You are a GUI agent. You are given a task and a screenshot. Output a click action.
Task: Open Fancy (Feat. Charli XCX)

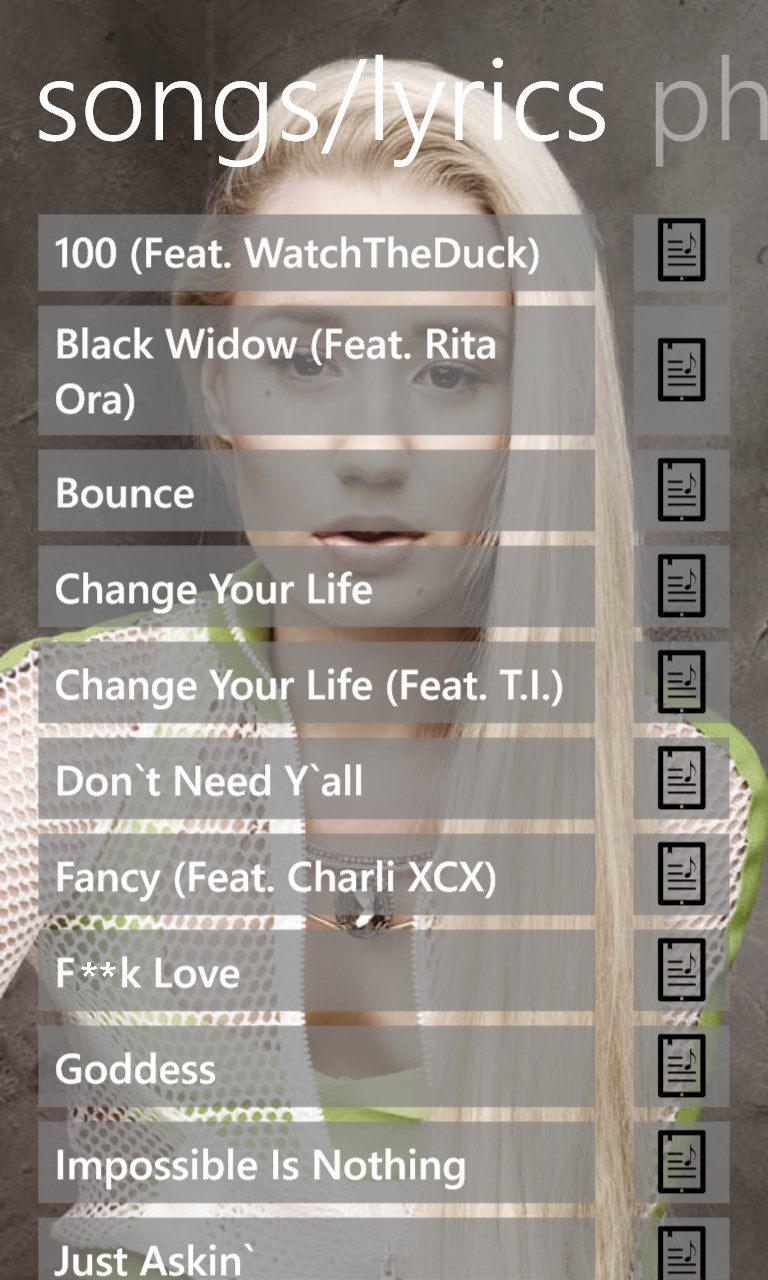(316, 877)
